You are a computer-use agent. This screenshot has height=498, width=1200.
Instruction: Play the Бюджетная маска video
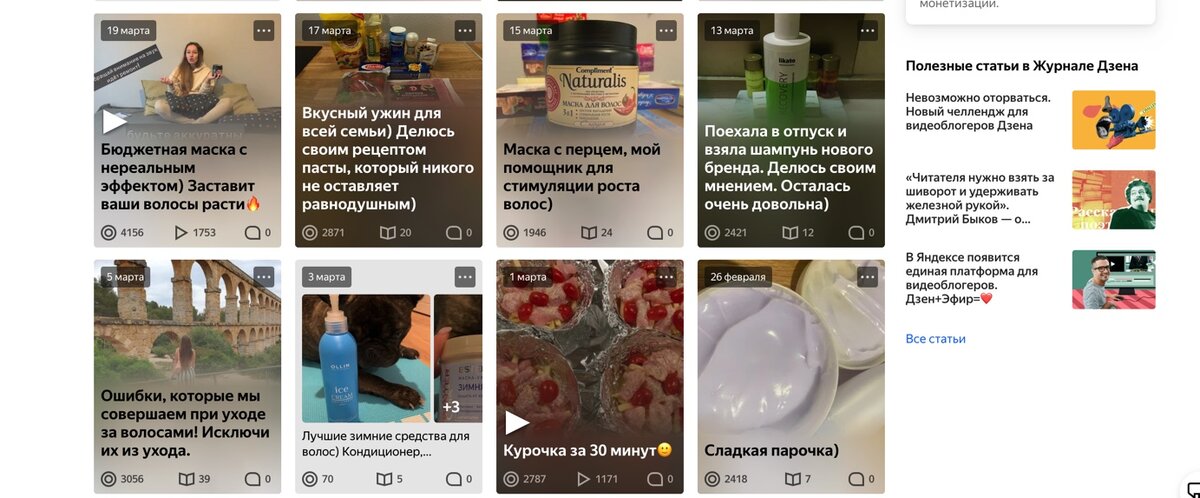114,122
